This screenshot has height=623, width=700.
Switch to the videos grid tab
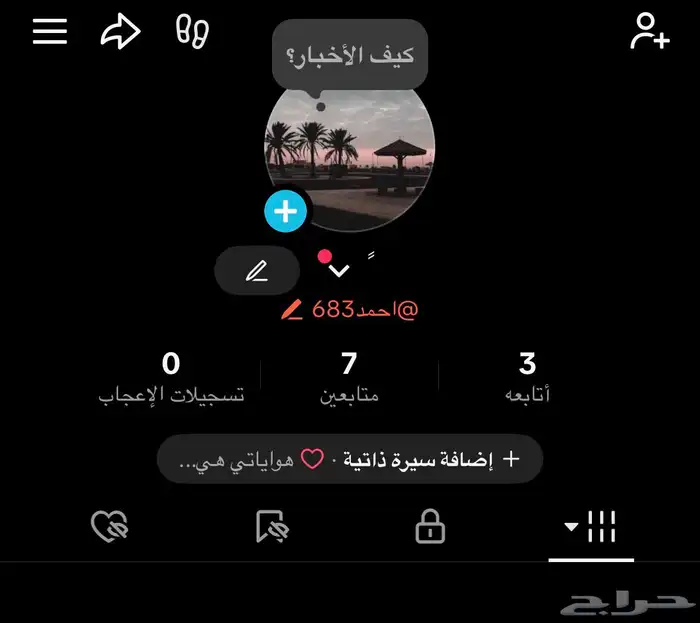[591, 526]
